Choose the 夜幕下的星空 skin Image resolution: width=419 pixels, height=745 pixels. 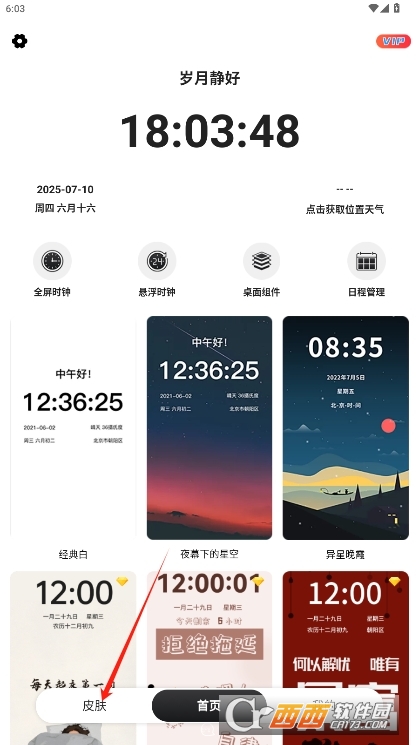click(x=210, y=428)
